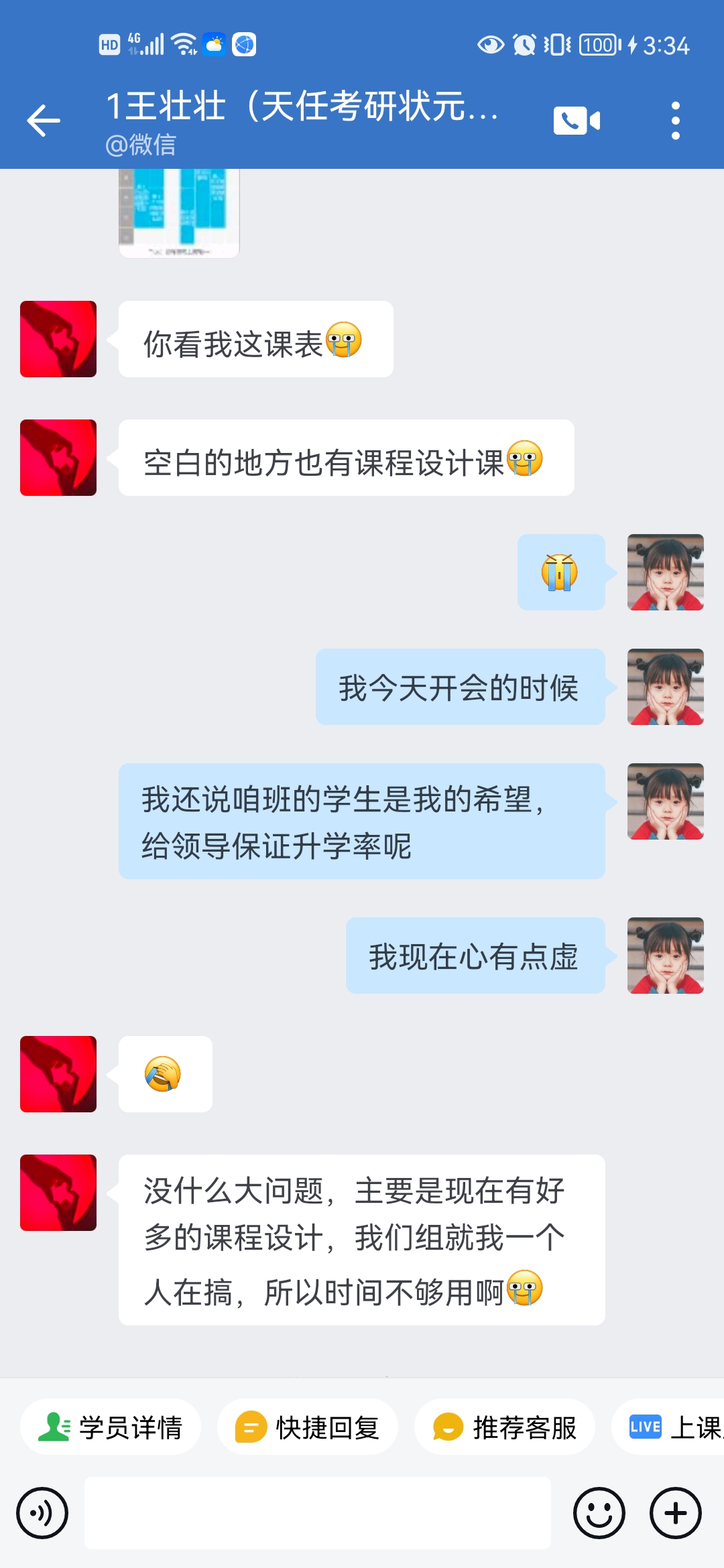Open the 学员详情 student details chip
Viewport: 724px width, 1568px height.
coord(111,1427)
